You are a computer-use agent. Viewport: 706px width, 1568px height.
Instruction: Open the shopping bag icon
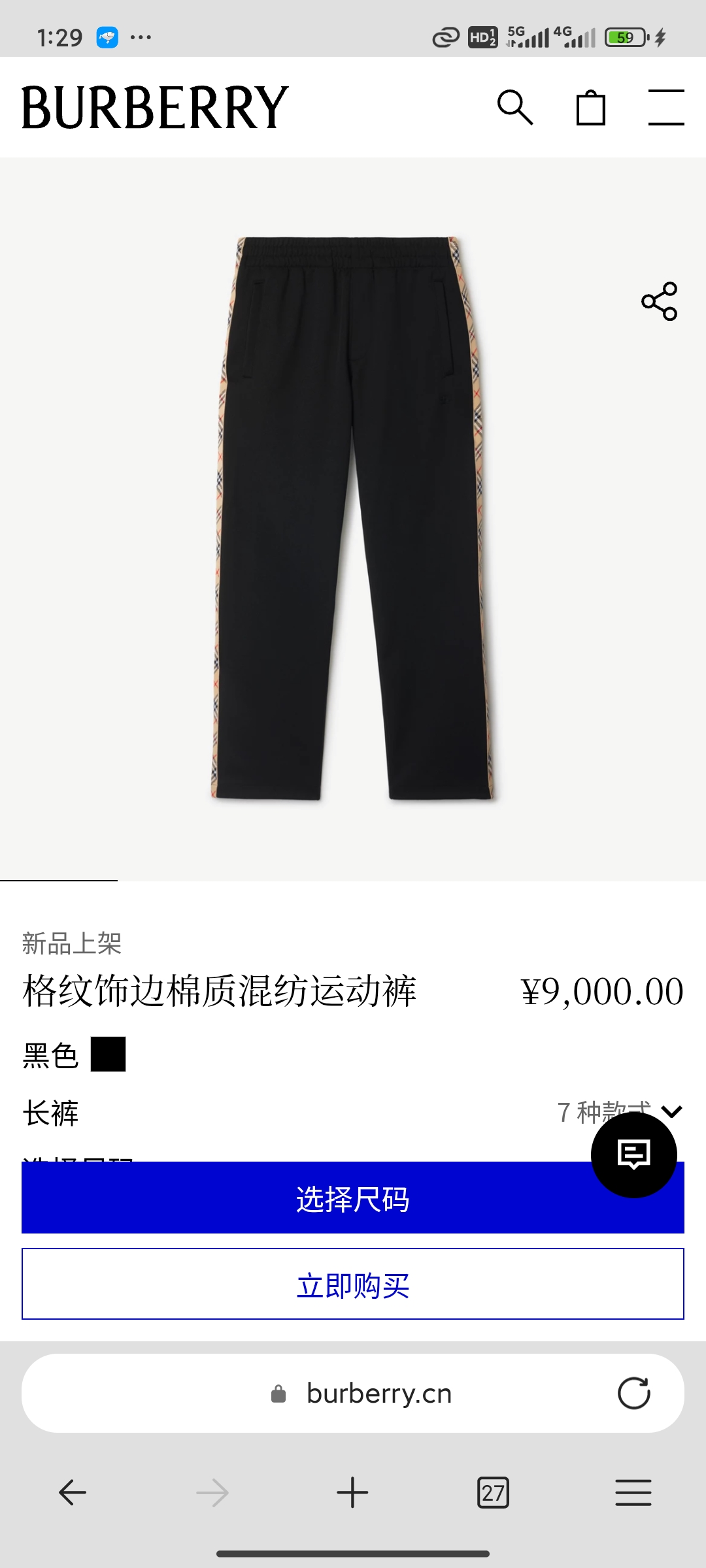590,106
